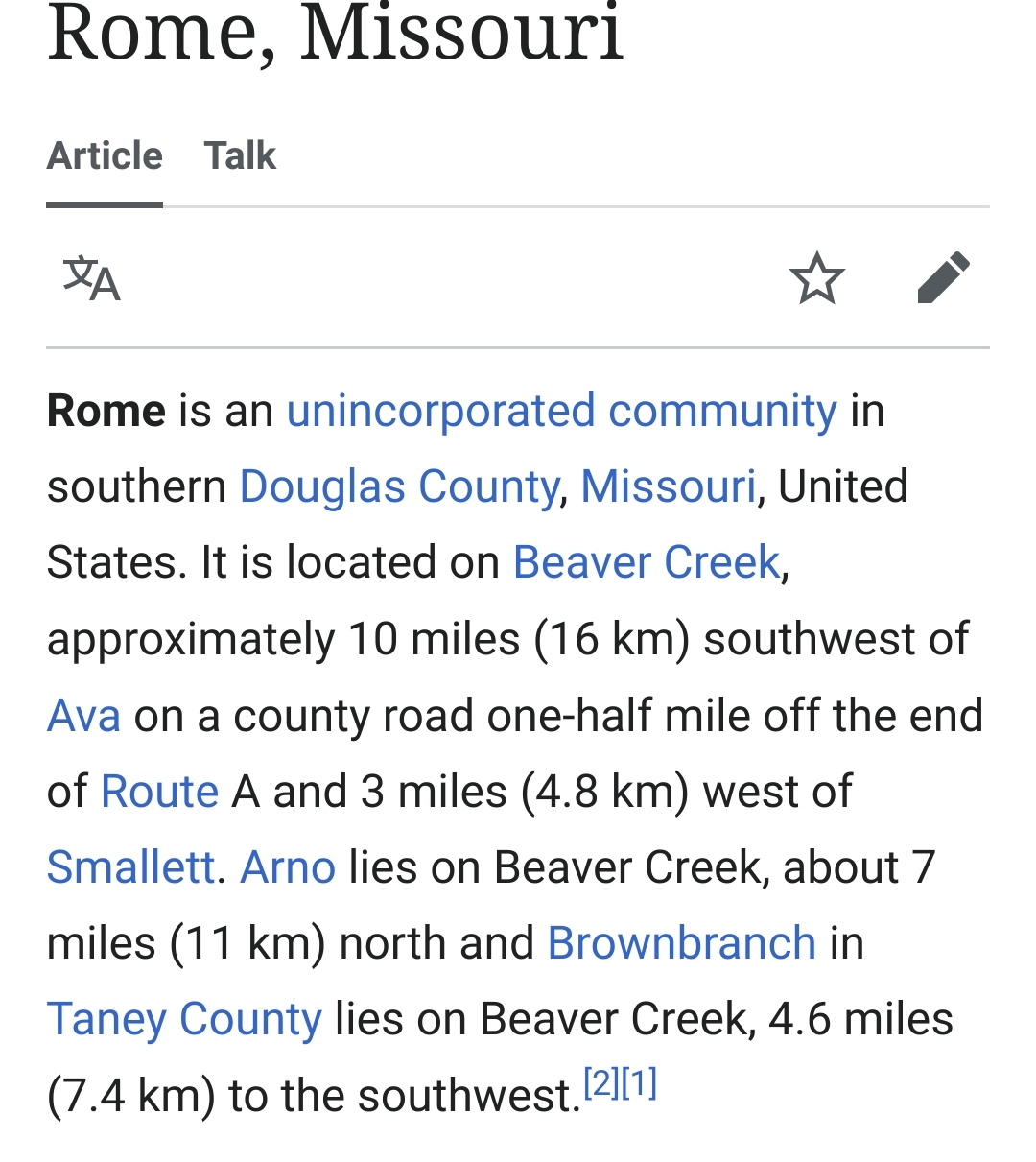Open the Taney County link
The height and width of the screenshot is (1162, 1036).
coord(184,1019)
